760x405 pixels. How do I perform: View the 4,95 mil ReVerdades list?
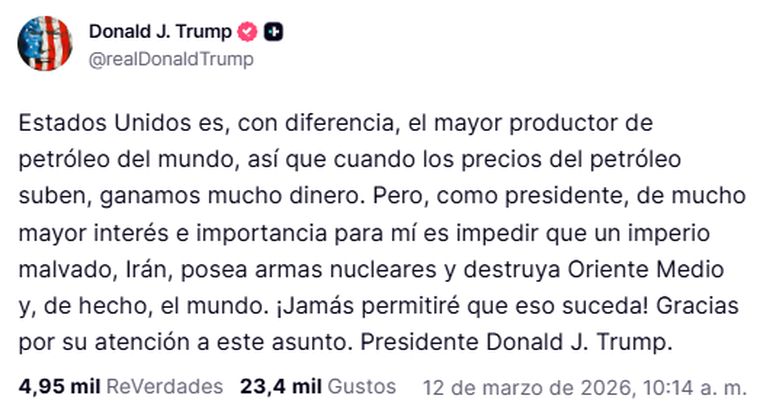[121, 386]
